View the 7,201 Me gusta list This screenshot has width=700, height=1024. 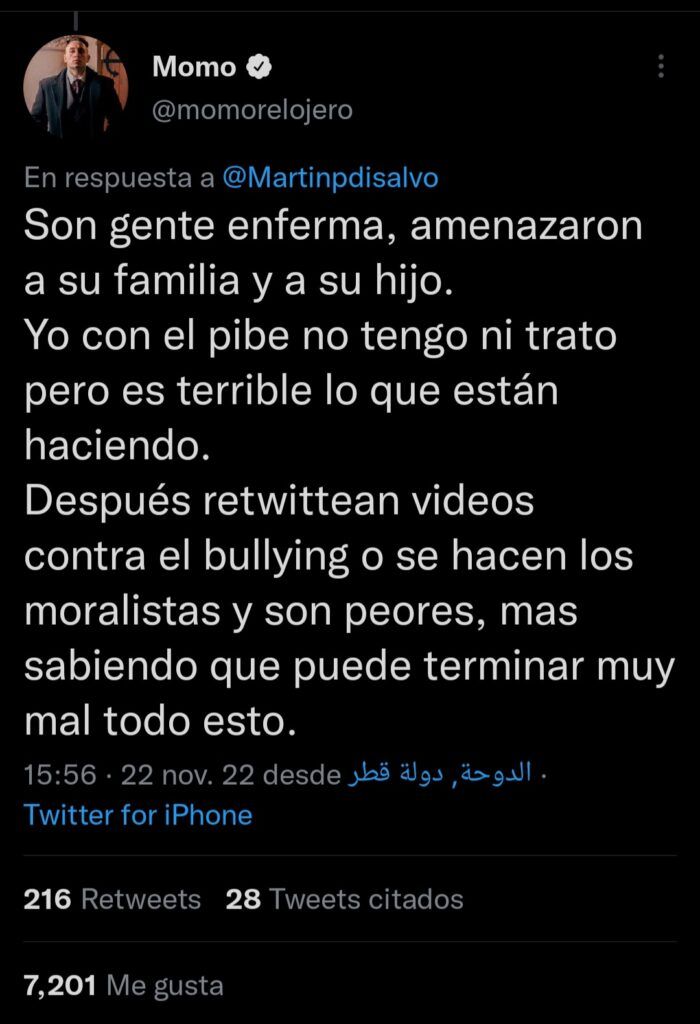click(123, 985)
